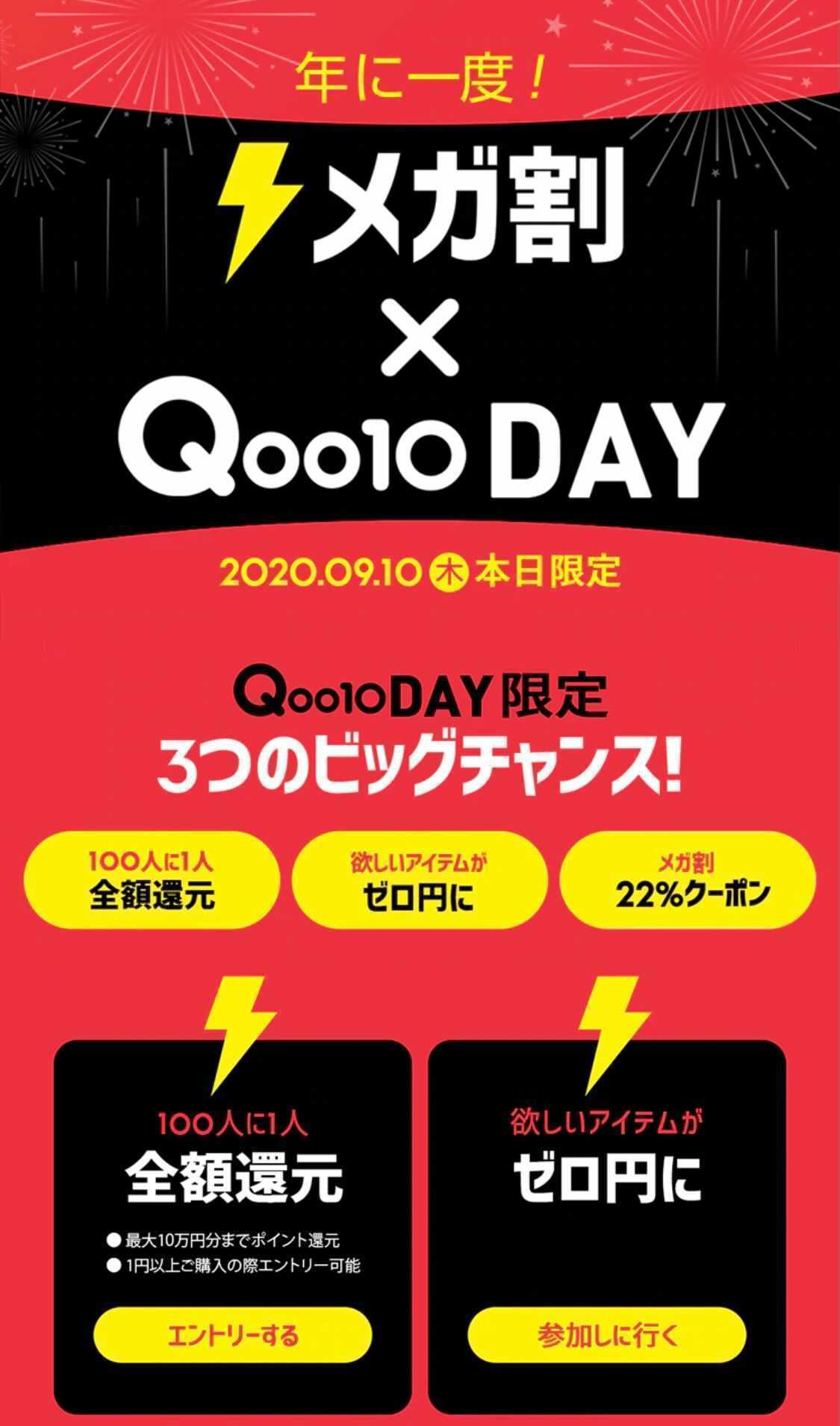Select the 100人に1人 全額還元 chip
The image size is (840, 1426).
(x=152, y=879)
